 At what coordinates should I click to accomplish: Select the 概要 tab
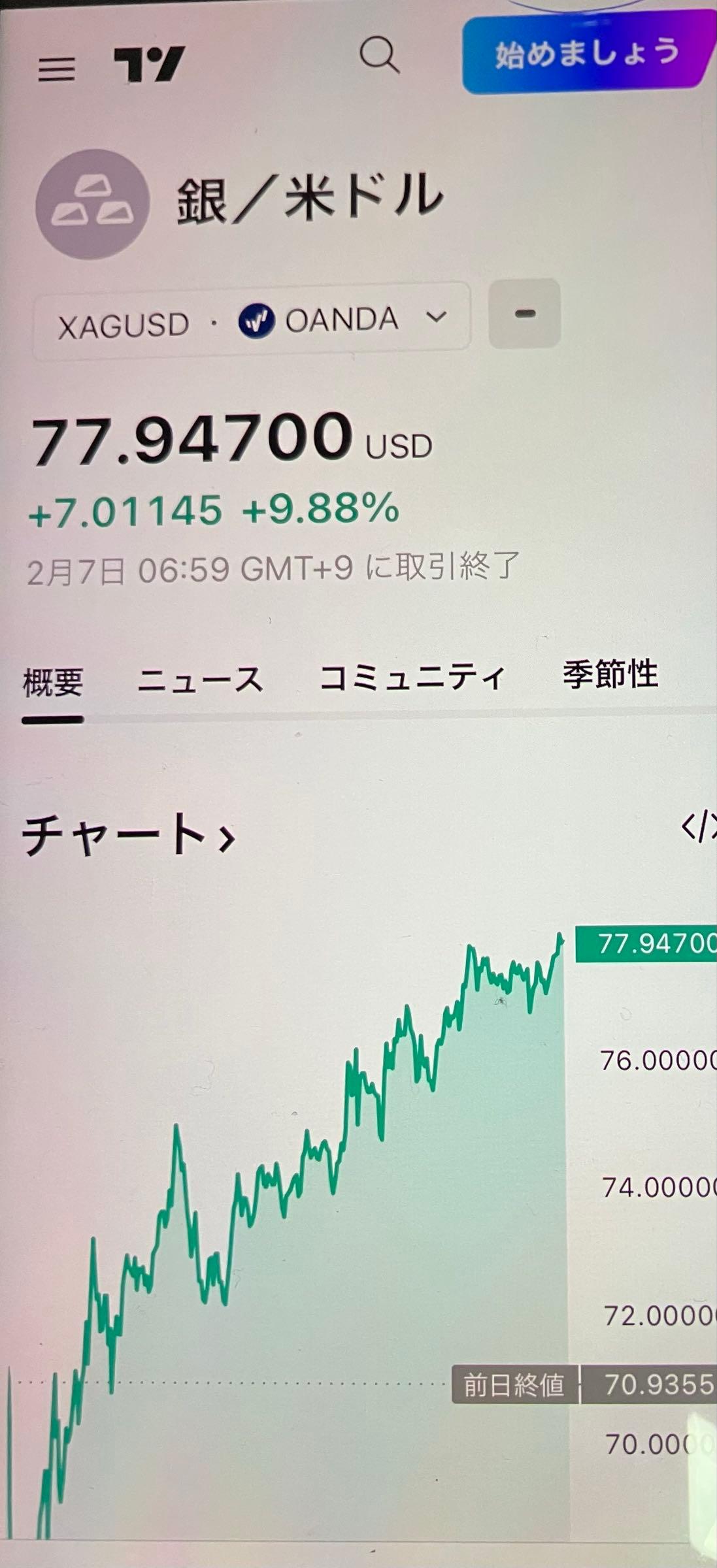pos(53,683)
